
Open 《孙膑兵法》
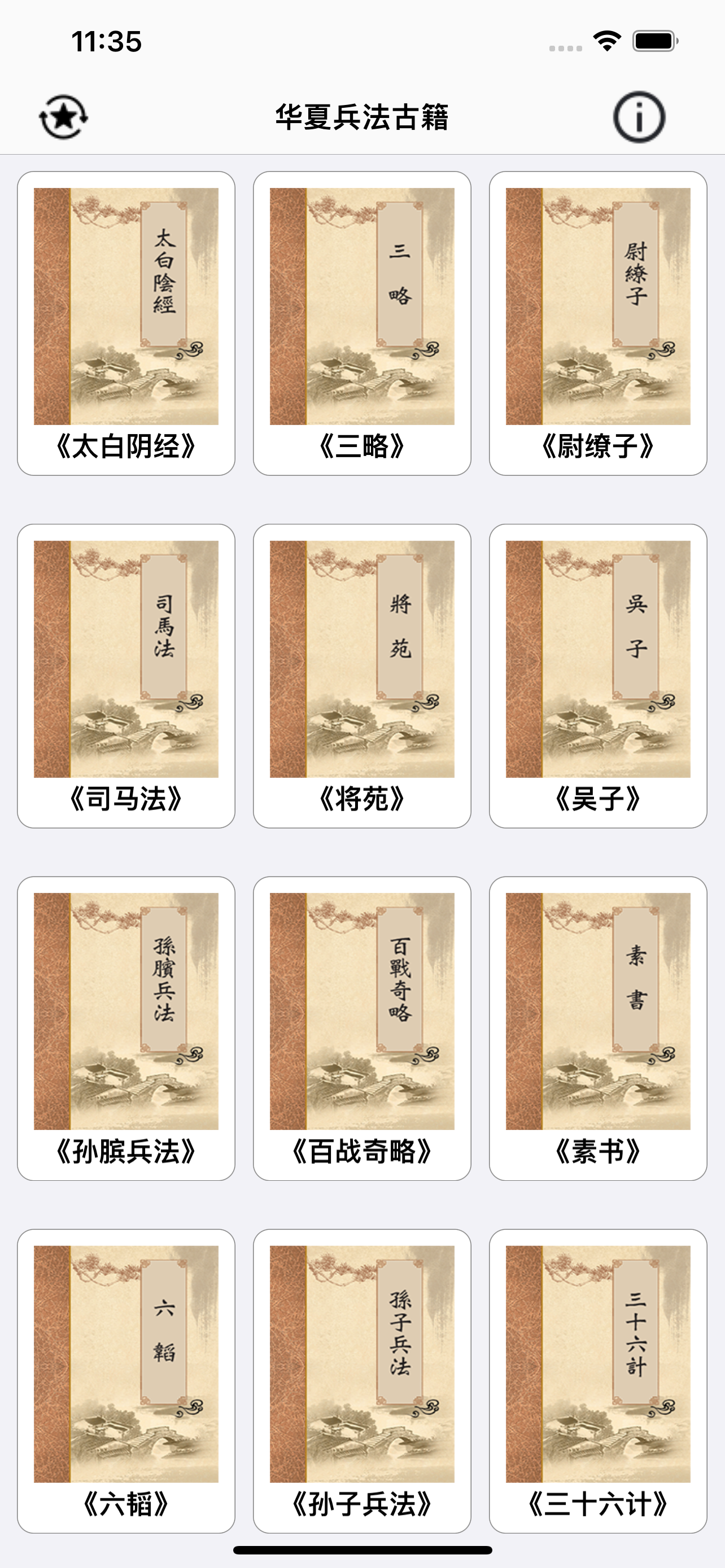click(x=126, y=1027)
